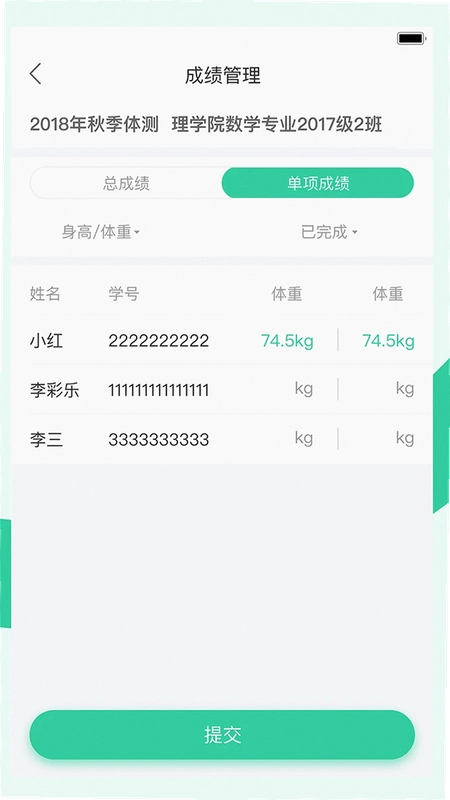Select the 单项成绩 tab
The image size is (450, 800).
click(318, 183)
